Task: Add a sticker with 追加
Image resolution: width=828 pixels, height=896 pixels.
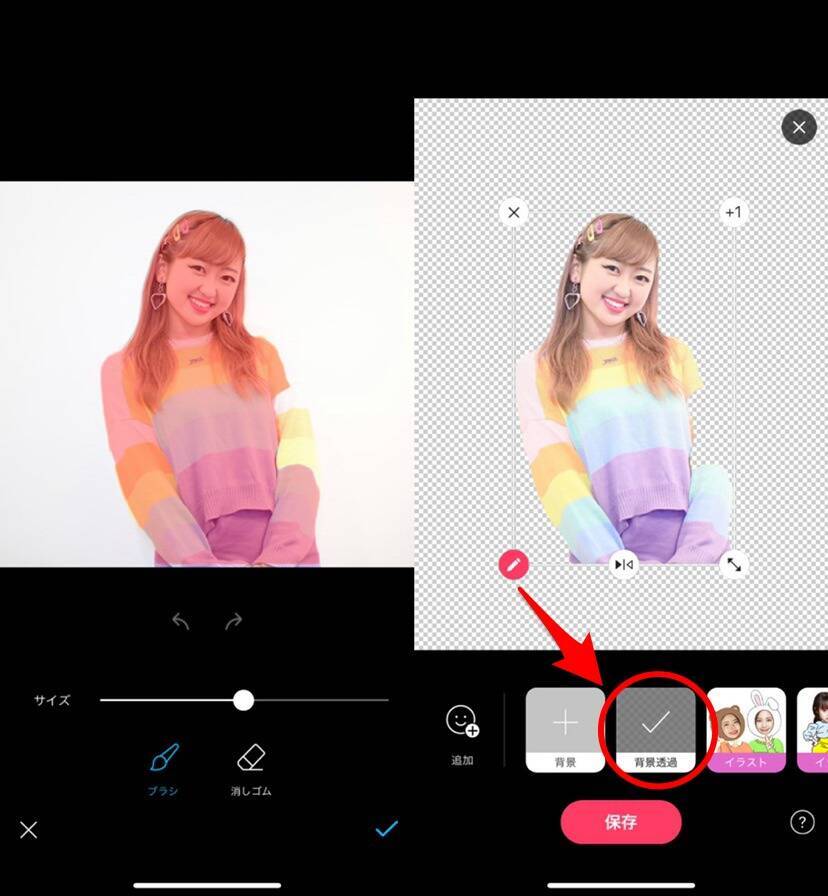Action: pyautogui.click(x=462, y=730)
